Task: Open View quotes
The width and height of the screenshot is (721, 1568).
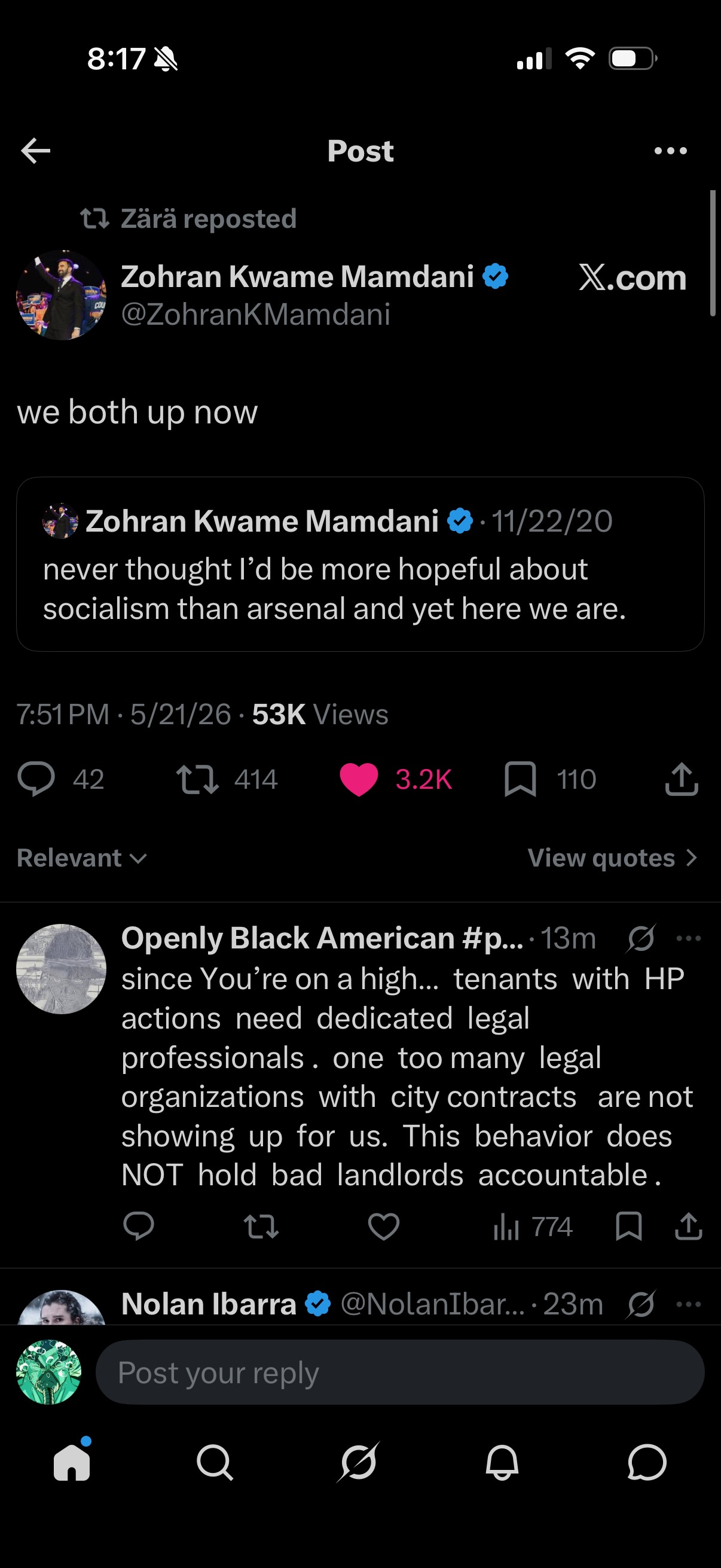Action: [612, 858]
